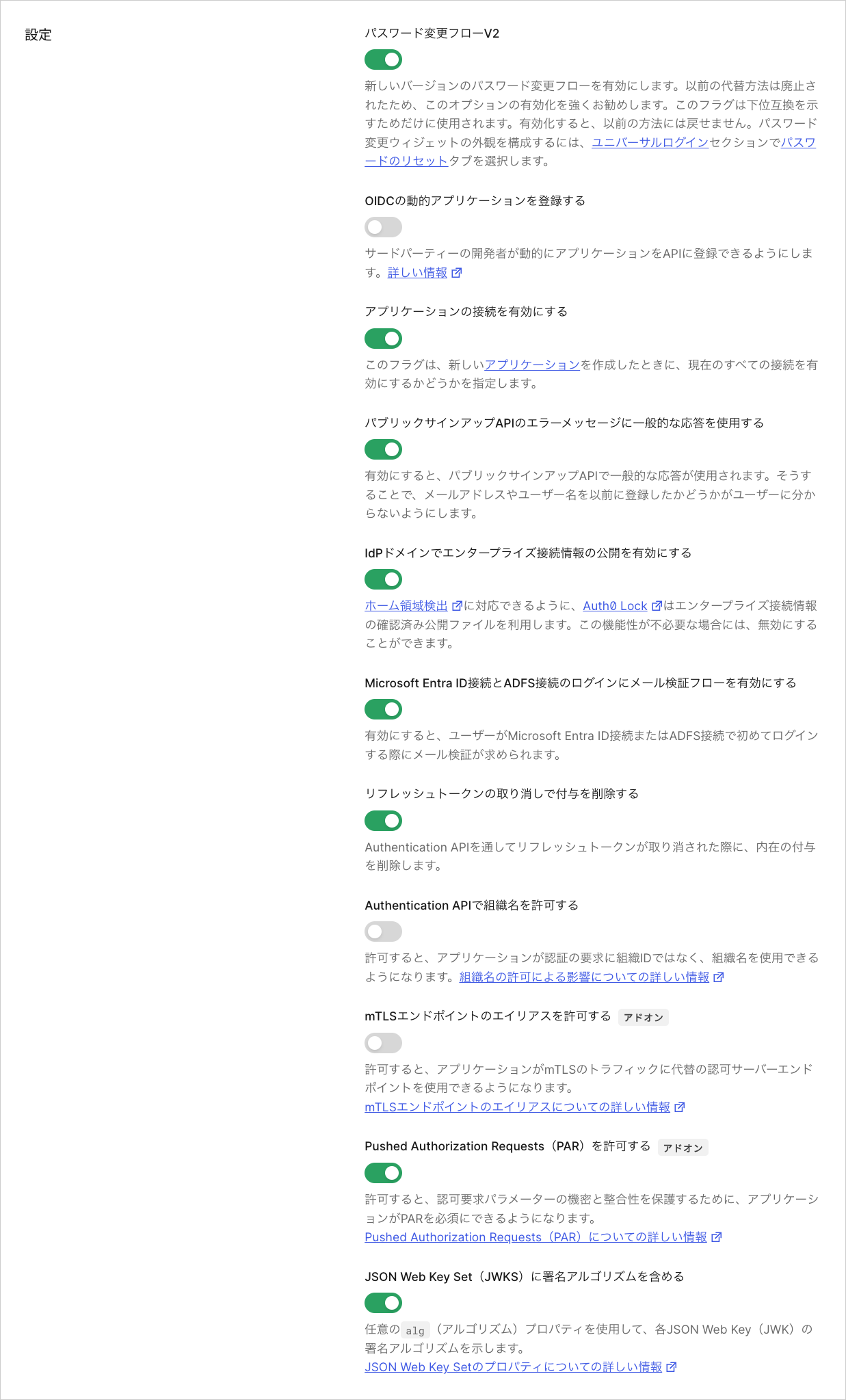Disable the パスワード変更フローV2 toggle
Image resolution: width=846 pixels, height=1400 pixels.
point(383,60)
